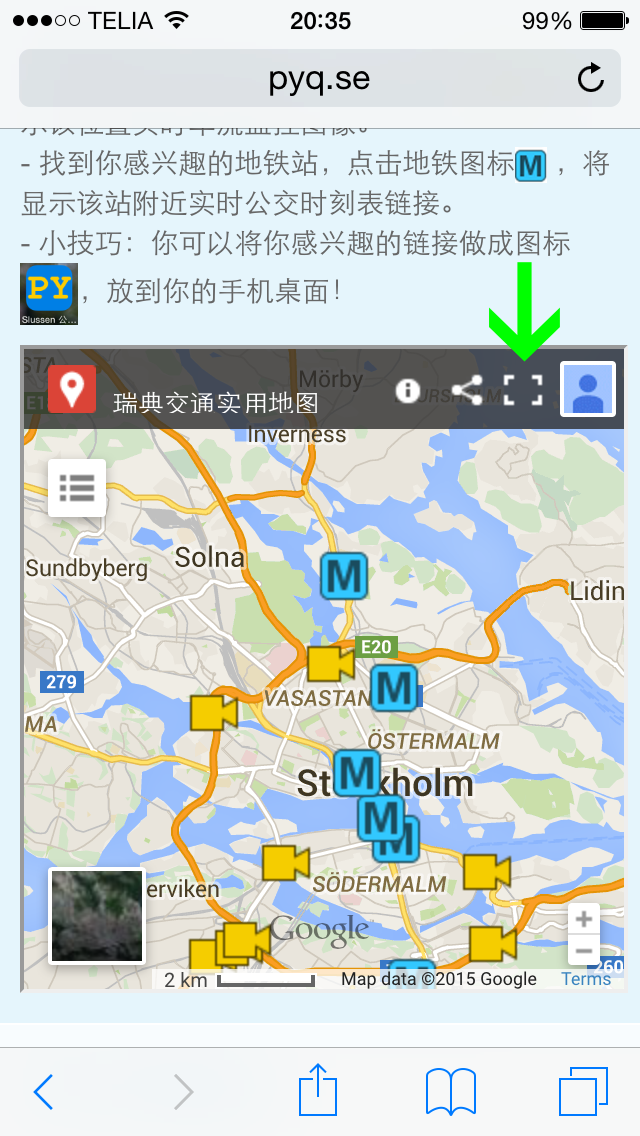Zoom in on the map
Screen dimensions: 640x1136
coord(584,918)
